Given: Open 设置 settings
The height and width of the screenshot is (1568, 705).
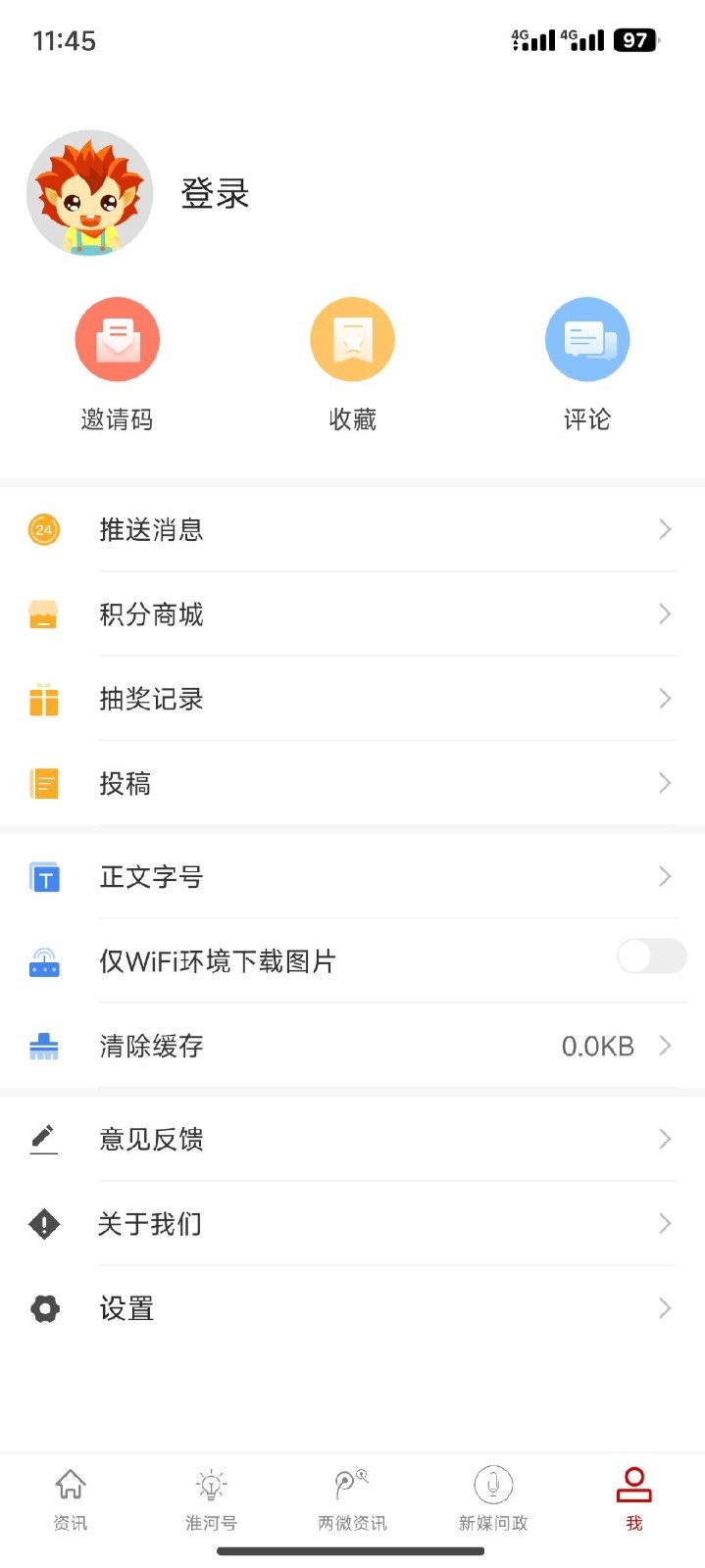Looking at the screenshot, I should (352, 1308).
